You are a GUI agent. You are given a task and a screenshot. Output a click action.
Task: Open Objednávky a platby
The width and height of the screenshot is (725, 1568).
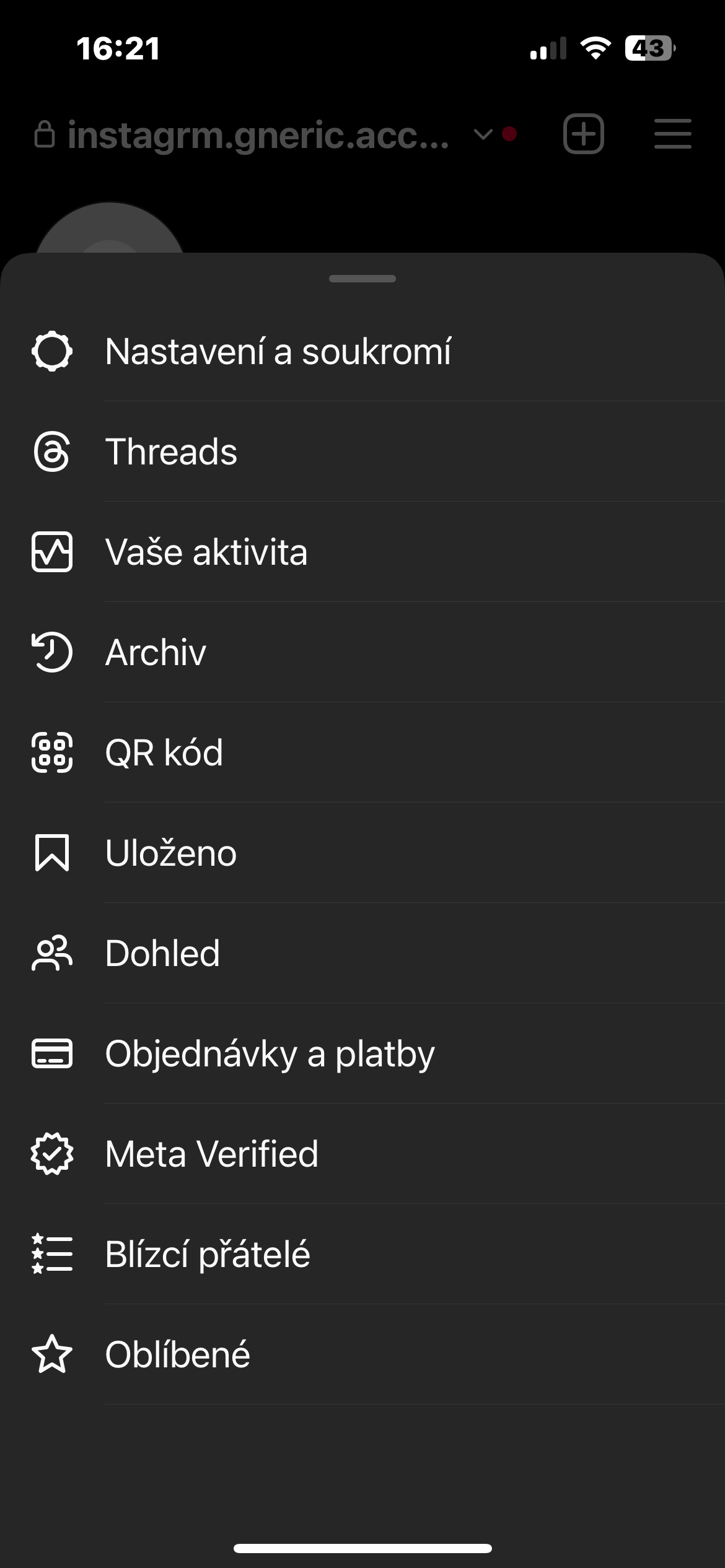(270, 1053)
